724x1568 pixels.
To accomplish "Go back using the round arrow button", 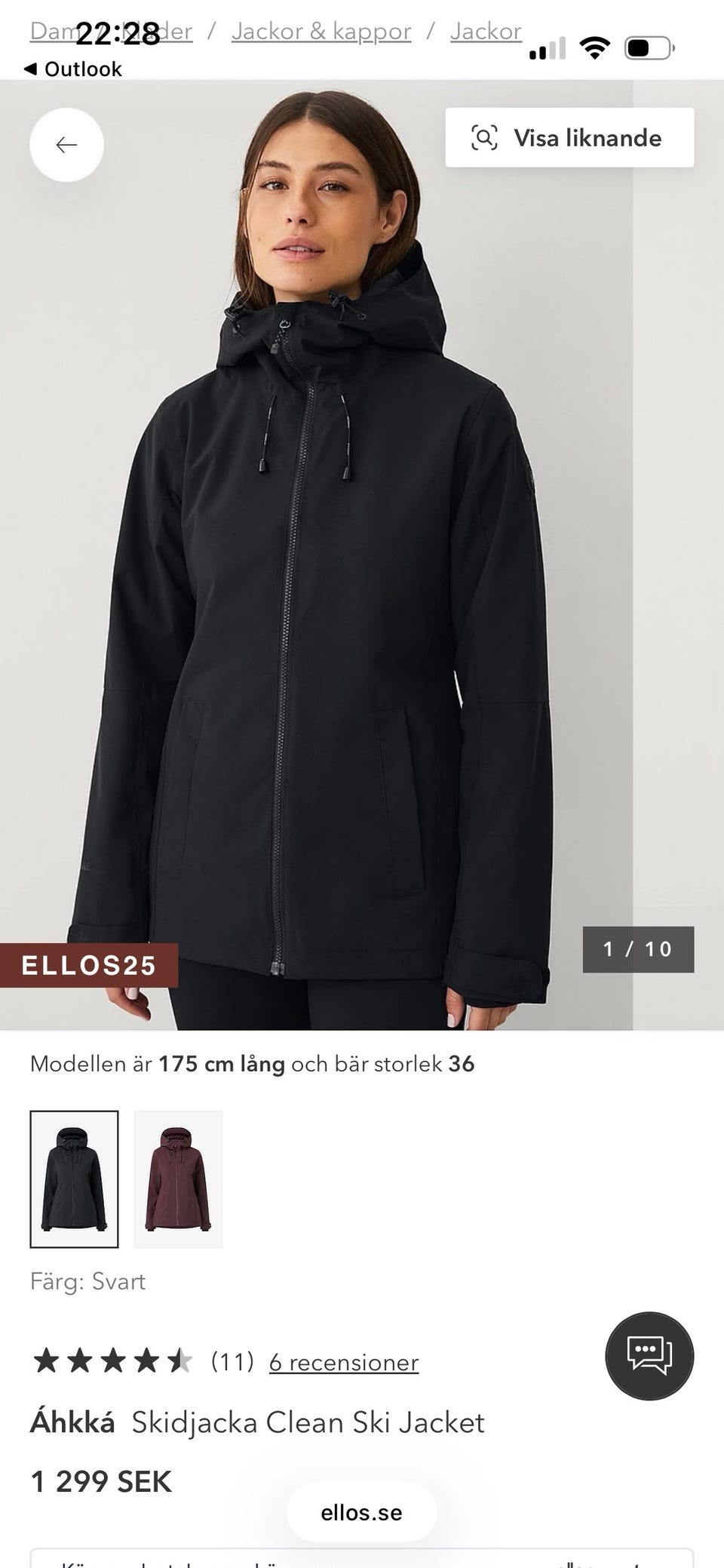I will pyautogui.click(x=66, y=144).
